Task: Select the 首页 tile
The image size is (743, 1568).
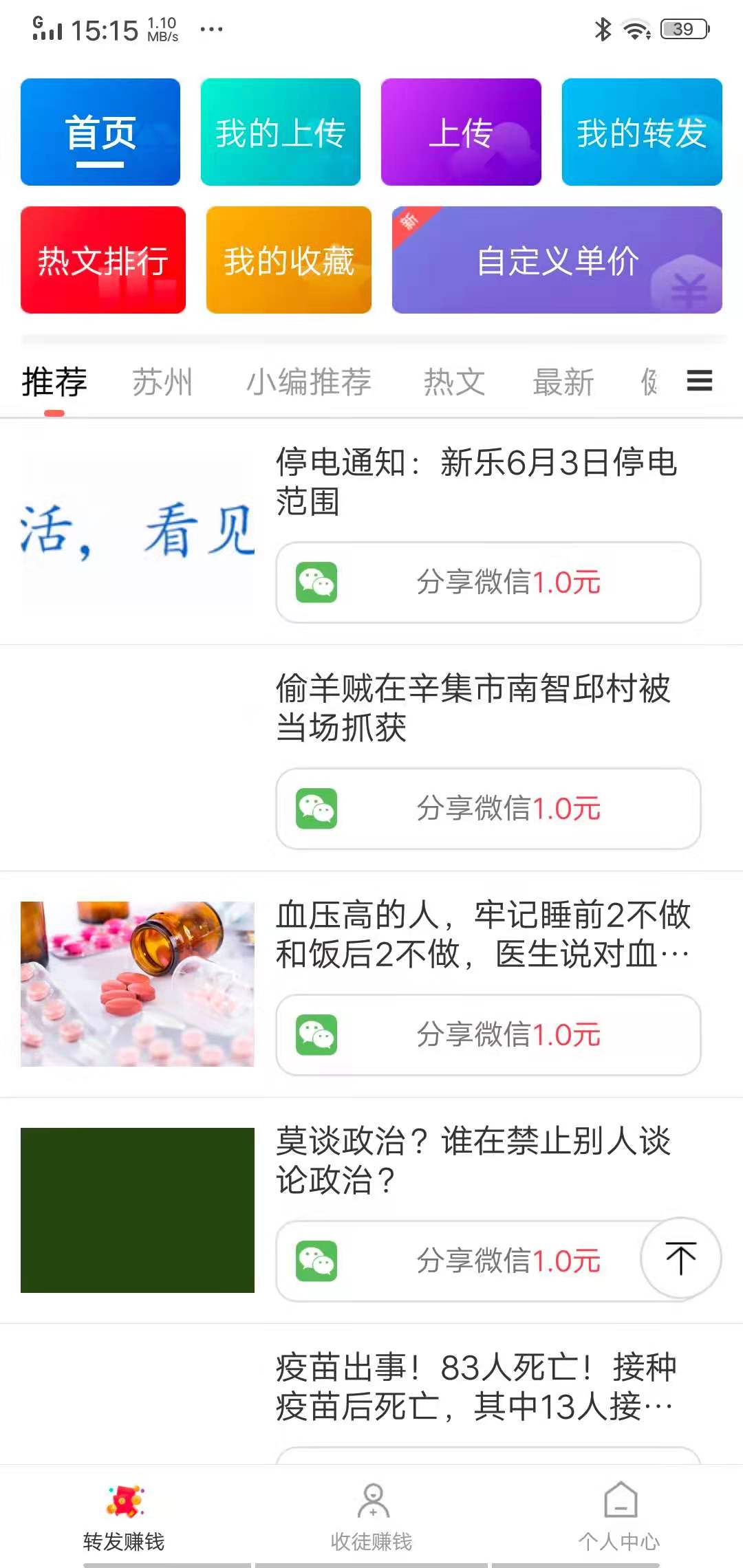Action: 100,132
